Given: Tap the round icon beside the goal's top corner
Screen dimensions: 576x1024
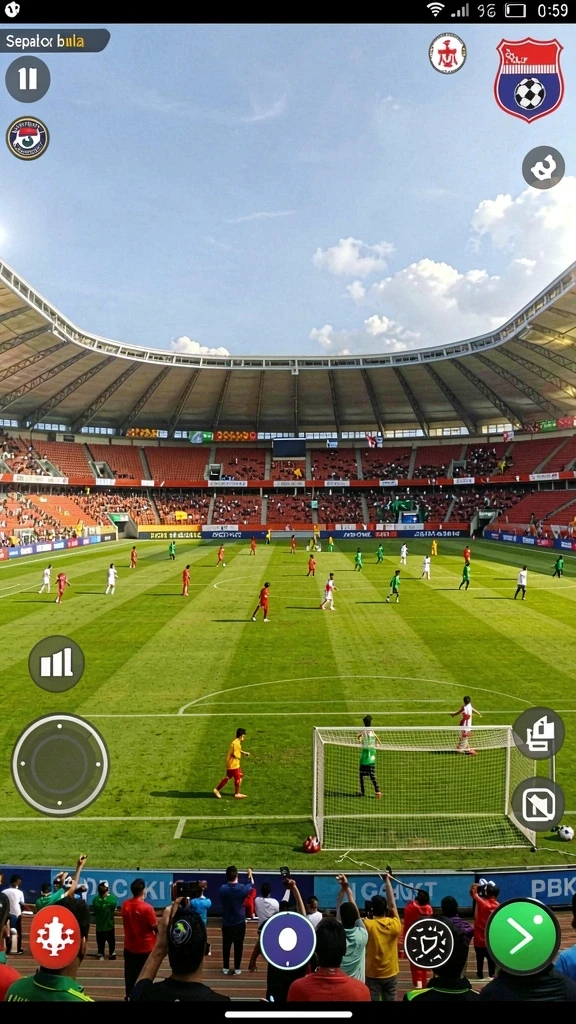Looking at the screenshot, I should click(539, 733).
